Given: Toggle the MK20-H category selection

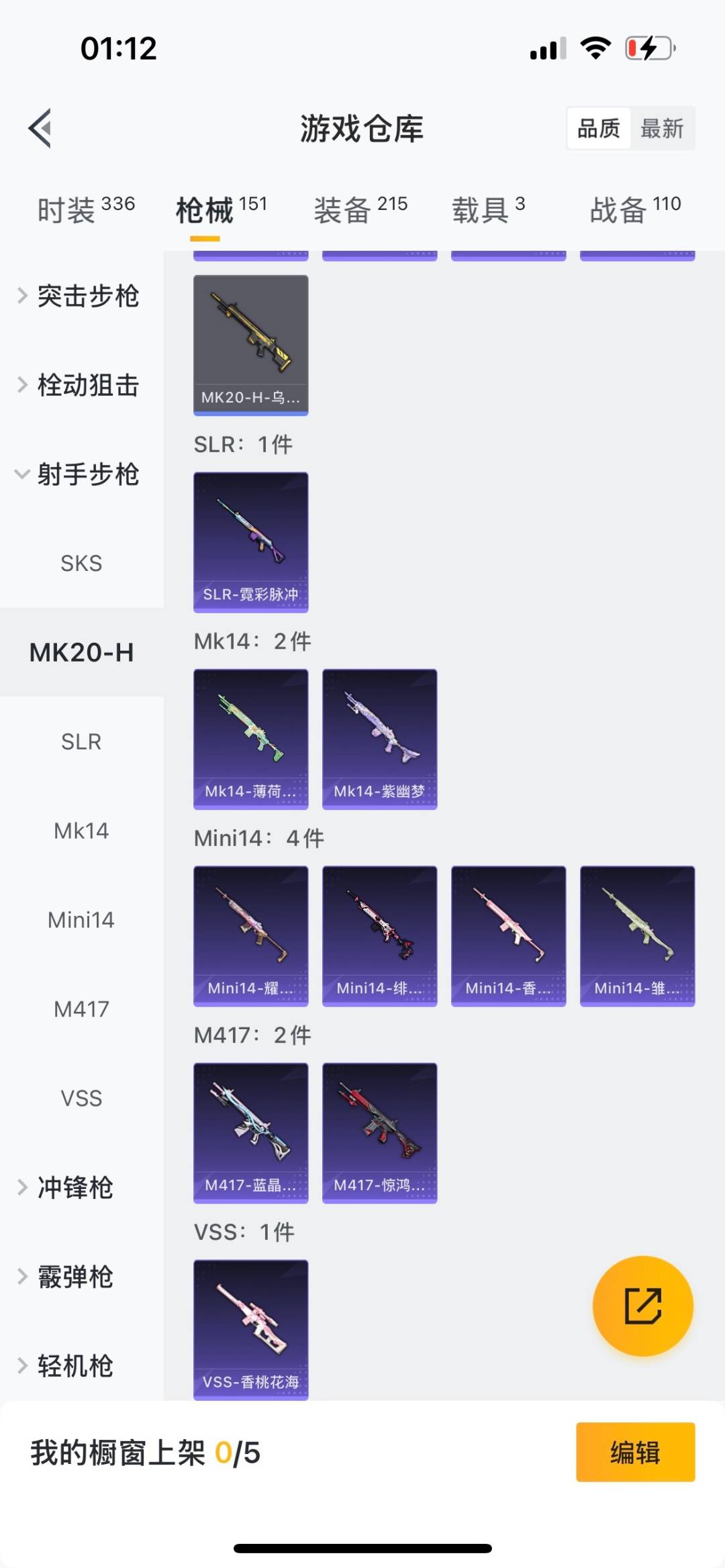Looking at the screenshot, I should [81, 651].
